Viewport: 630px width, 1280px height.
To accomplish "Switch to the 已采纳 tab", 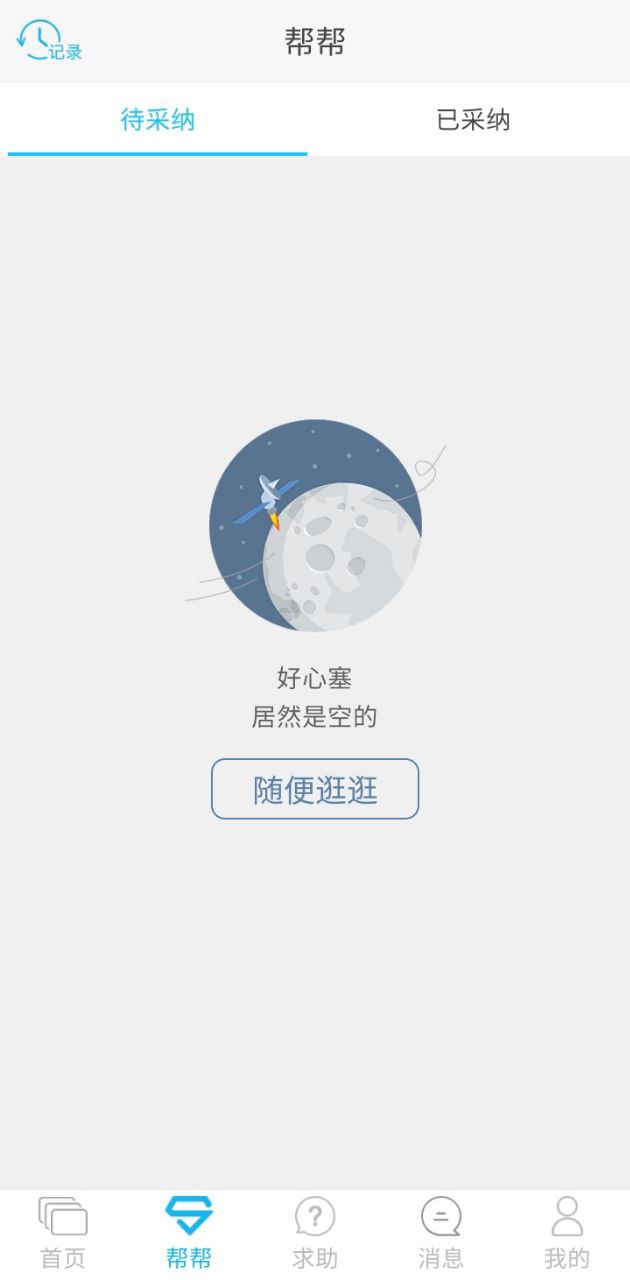I will tap(473, 120).
